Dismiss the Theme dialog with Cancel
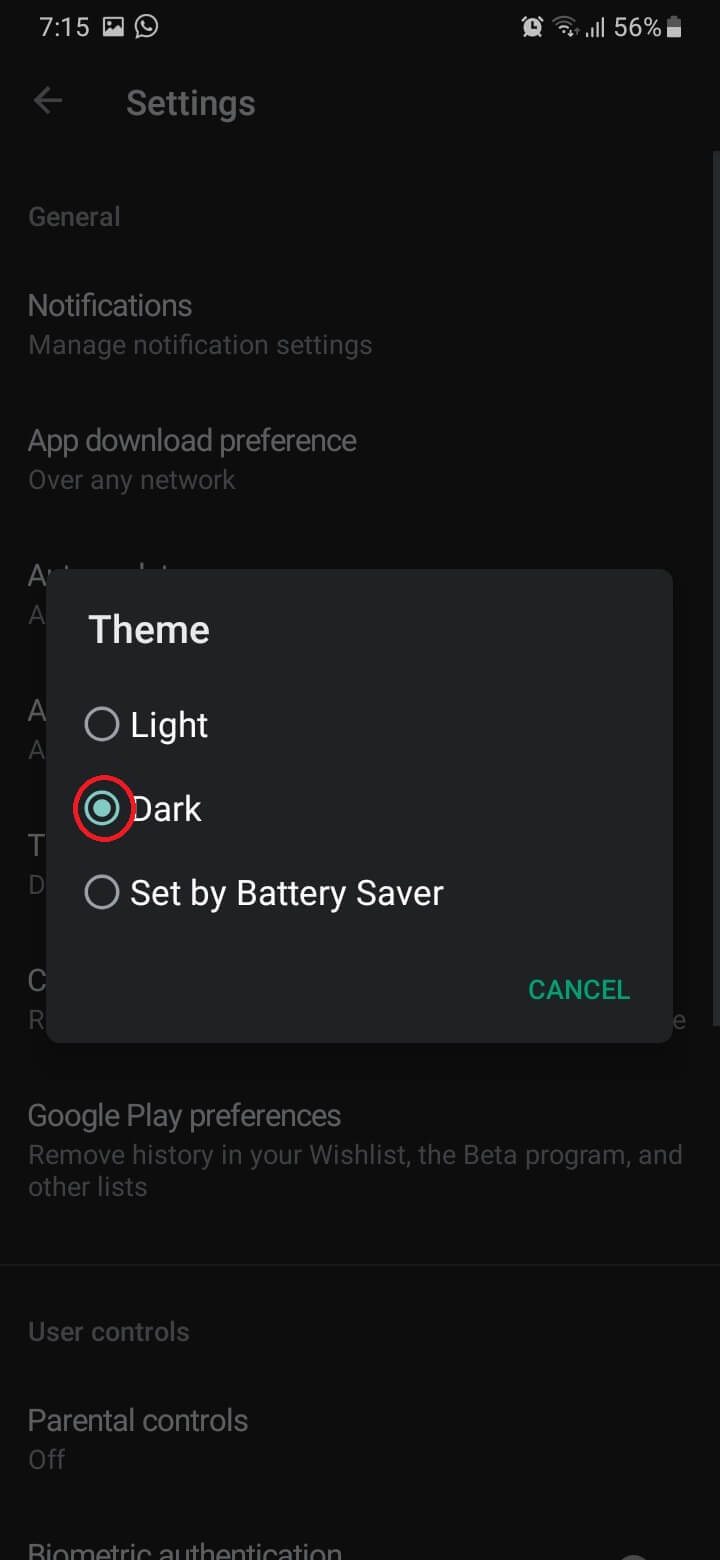720x1560 pixels. 578,990
